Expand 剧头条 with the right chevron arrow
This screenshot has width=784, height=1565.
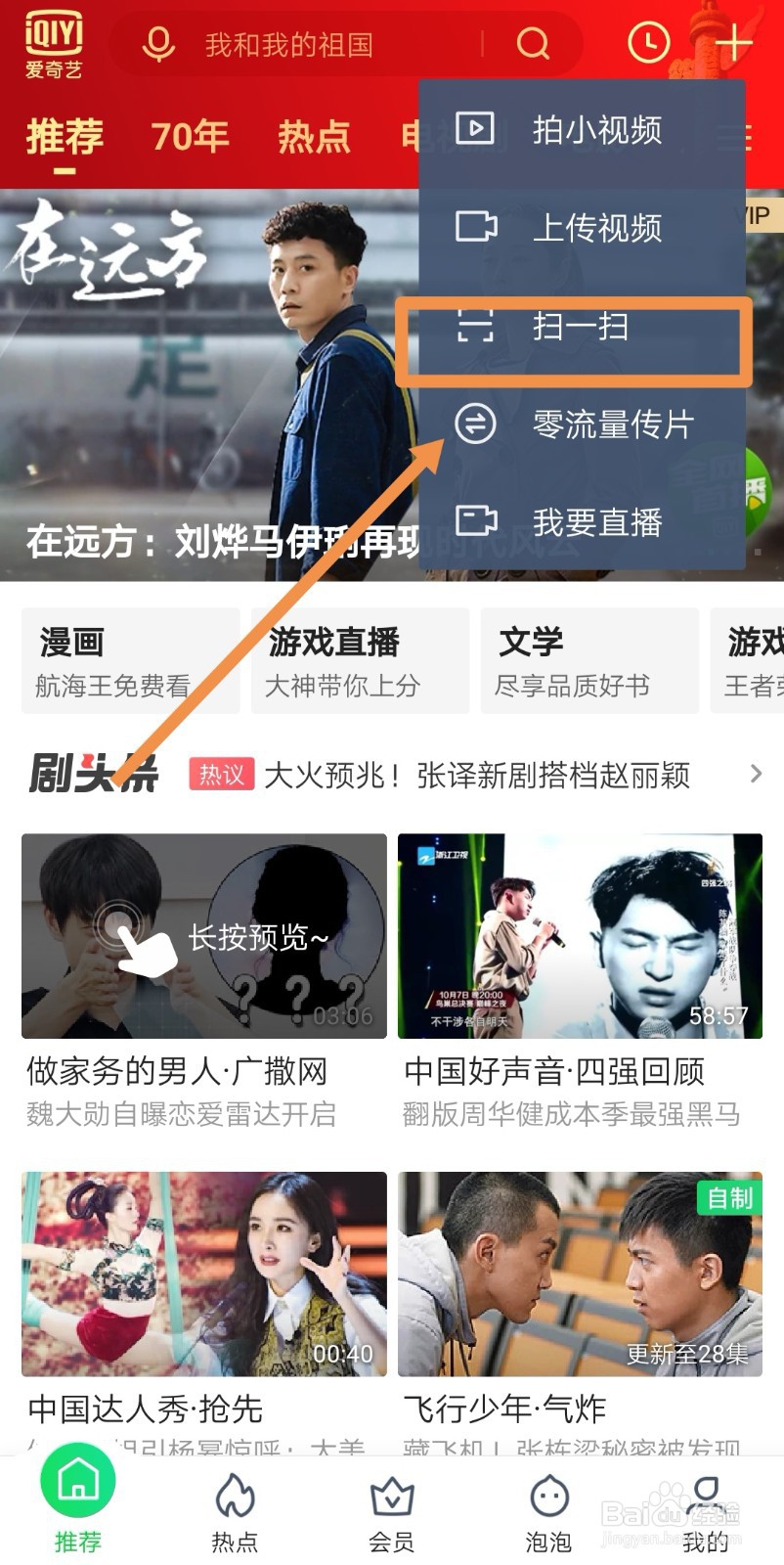tap(758, 774)
